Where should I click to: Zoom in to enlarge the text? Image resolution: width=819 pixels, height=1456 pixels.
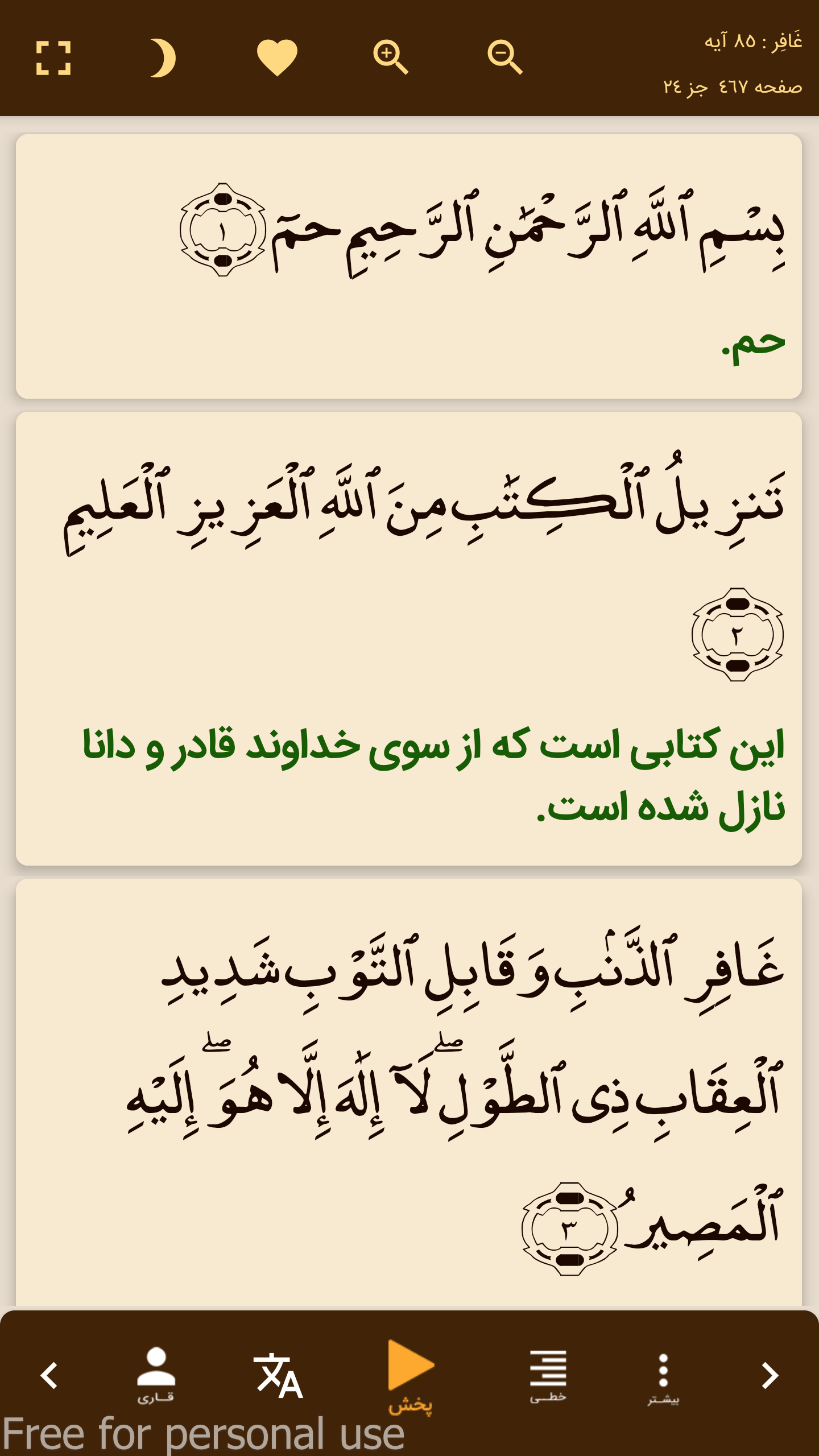click(391, 58)
